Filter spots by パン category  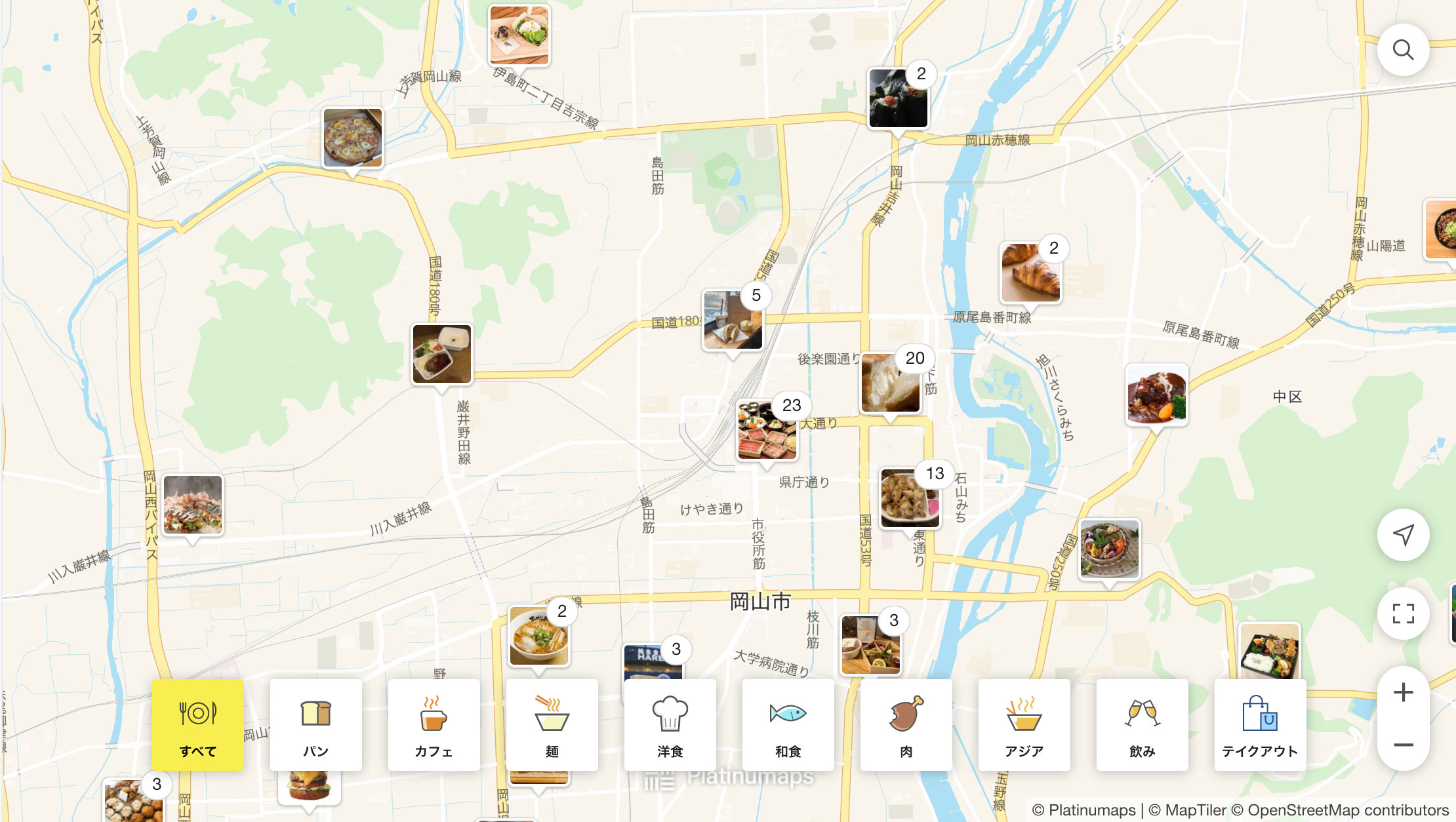click(x=315, y=724)
